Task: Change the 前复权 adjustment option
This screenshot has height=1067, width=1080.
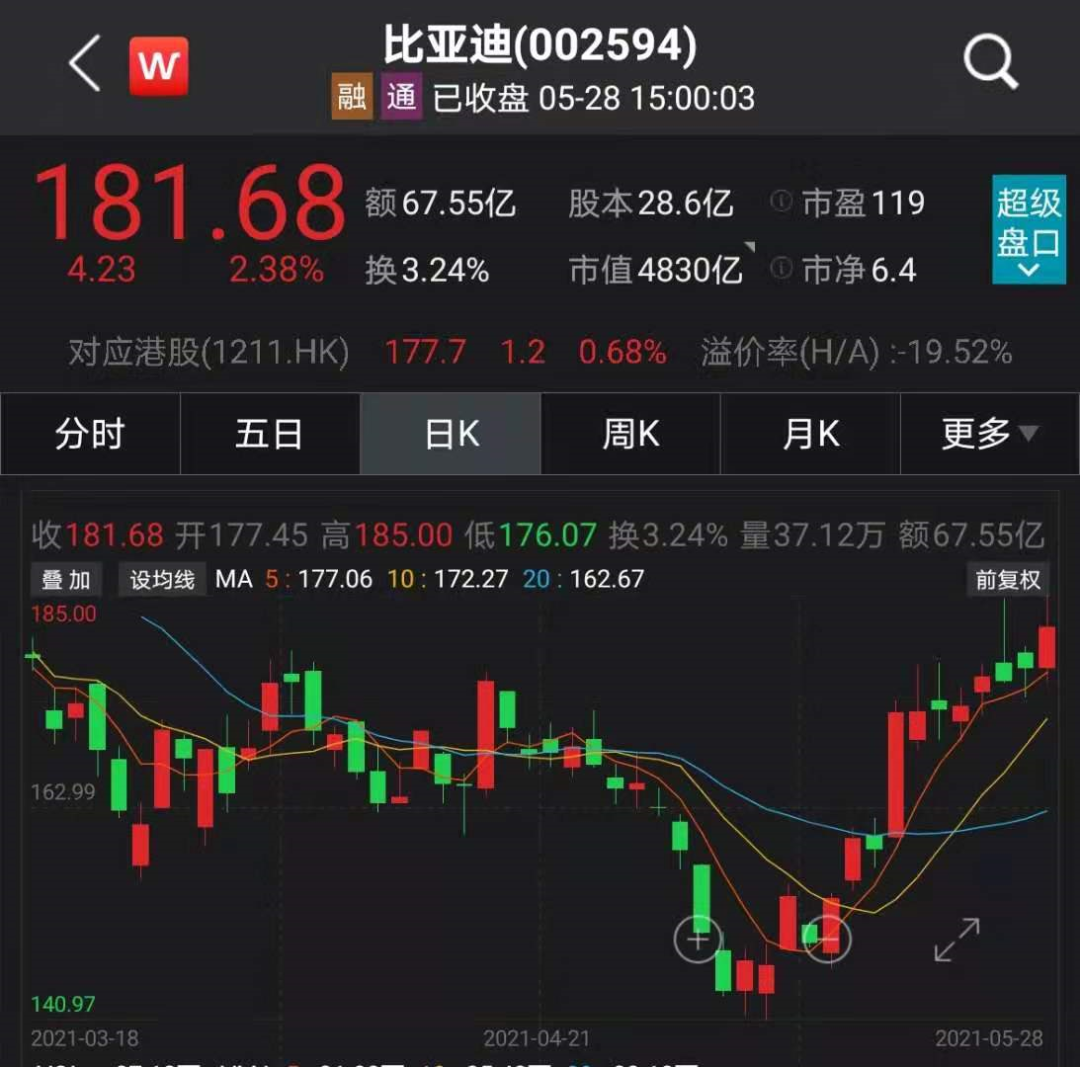Action: (x=1007, y=580)
